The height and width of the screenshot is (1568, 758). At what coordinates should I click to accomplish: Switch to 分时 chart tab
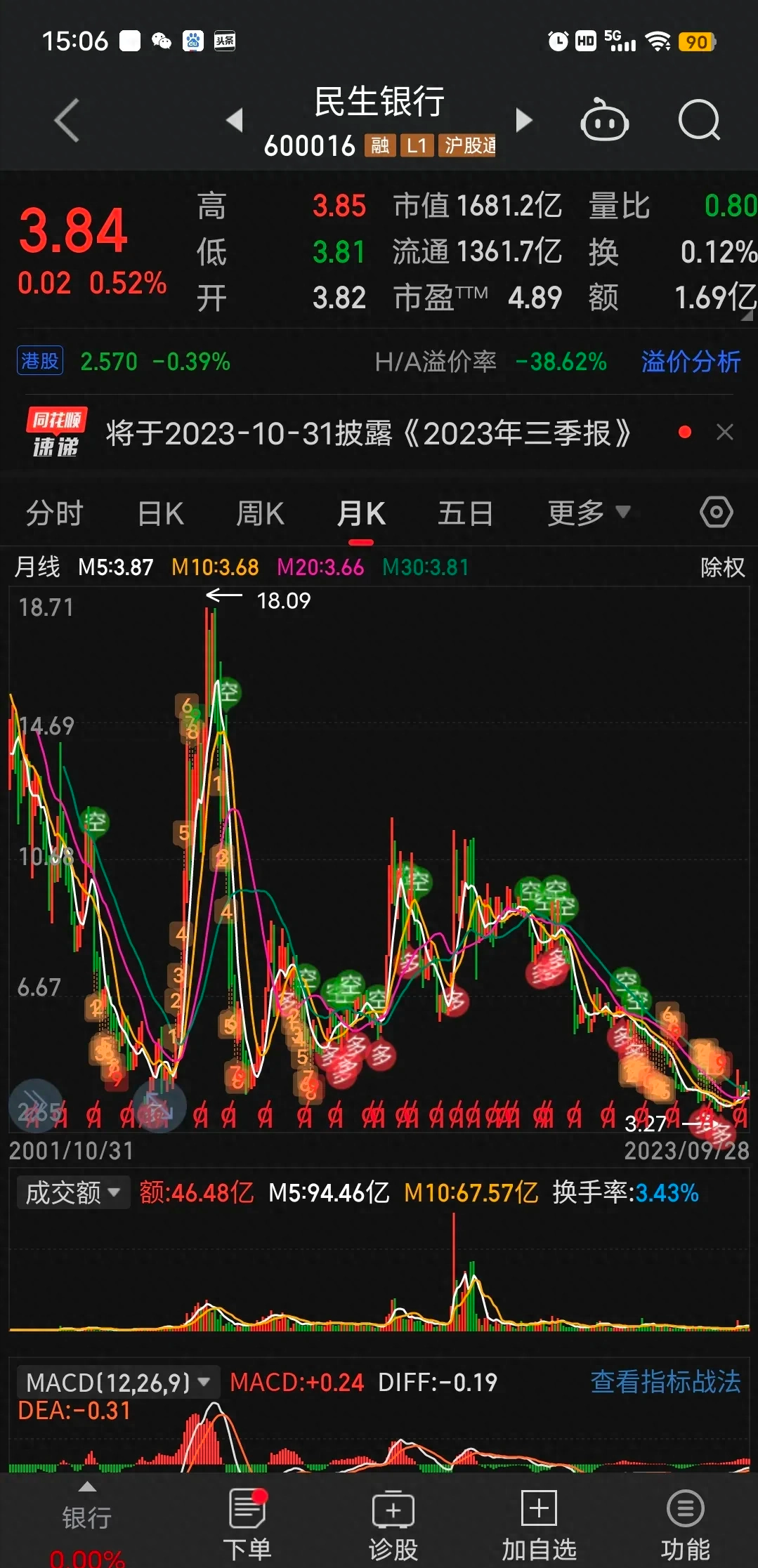[x=54, y=513]
